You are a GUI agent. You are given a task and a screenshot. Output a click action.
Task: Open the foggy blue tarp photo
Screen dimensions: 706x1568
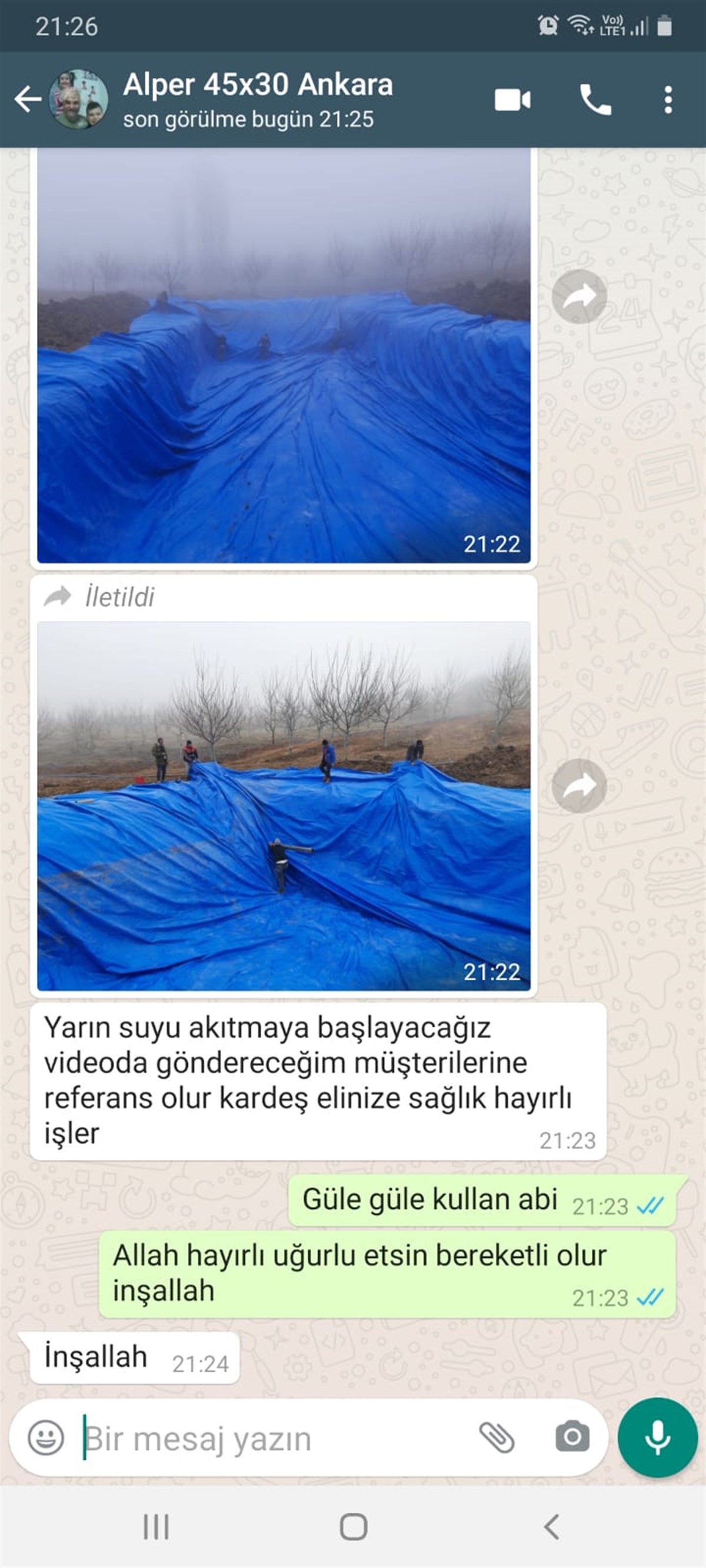[283, 355]
